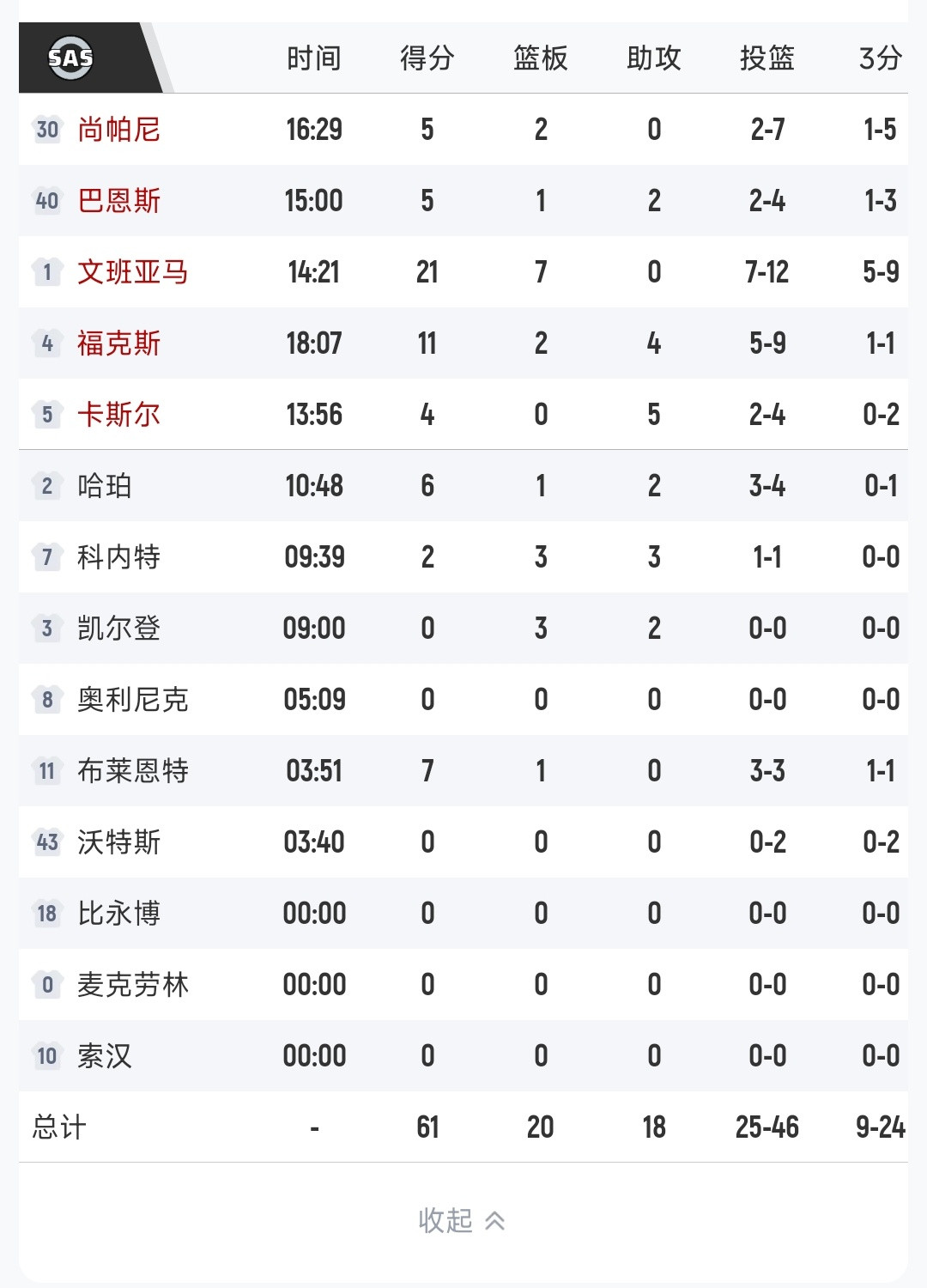The height and width of the screenshot is (1288, 927).
Task: Click jersey number 40 badge beside 巴恩斯
Action: 47,200
